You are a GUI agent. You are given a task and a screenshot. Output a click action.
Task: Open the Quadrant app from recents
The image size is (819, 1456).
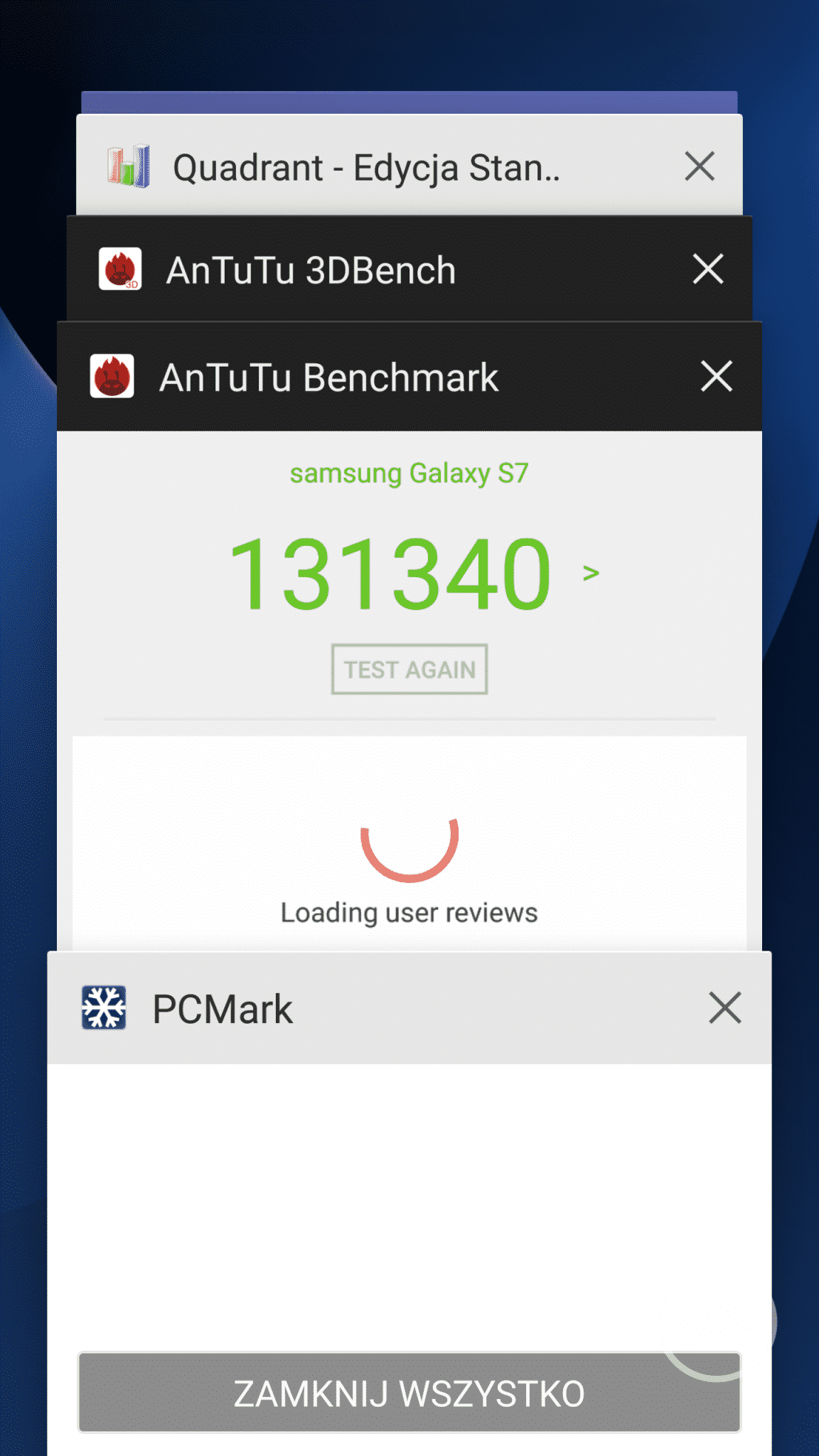[x=366, y=168]
